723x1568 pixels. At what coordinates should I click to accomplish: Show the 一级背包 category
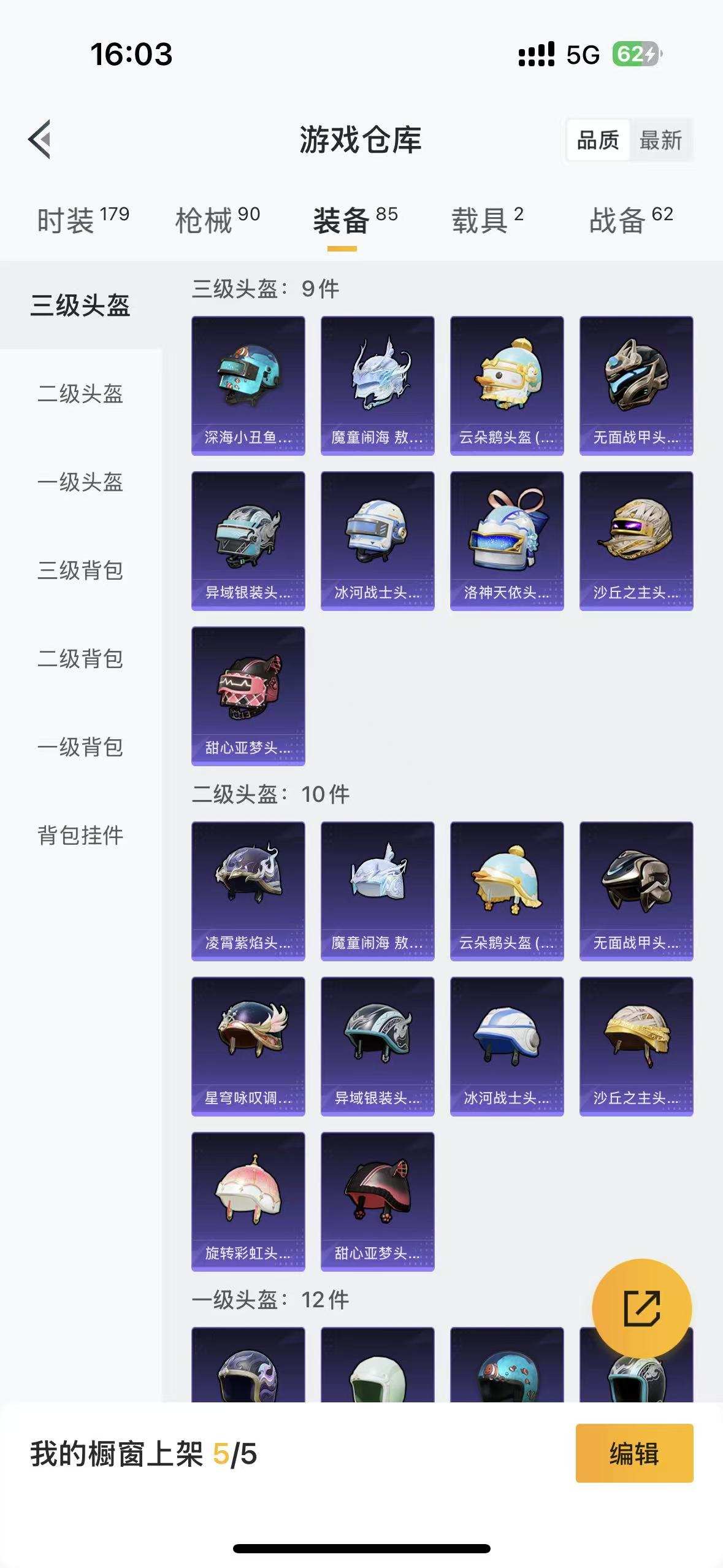pos(80,747)
